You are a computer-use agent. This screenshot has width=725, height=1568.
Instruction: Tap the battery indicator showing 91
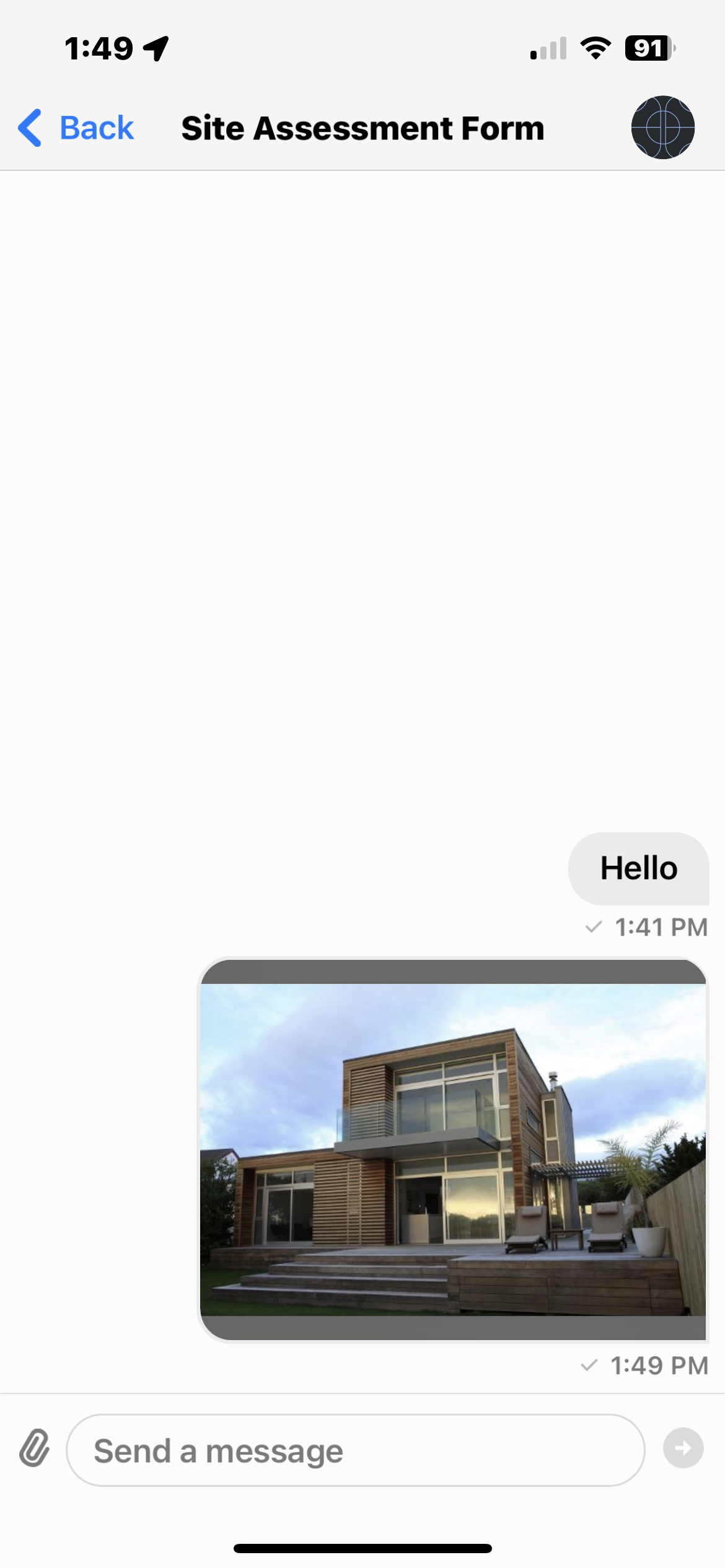648,48
